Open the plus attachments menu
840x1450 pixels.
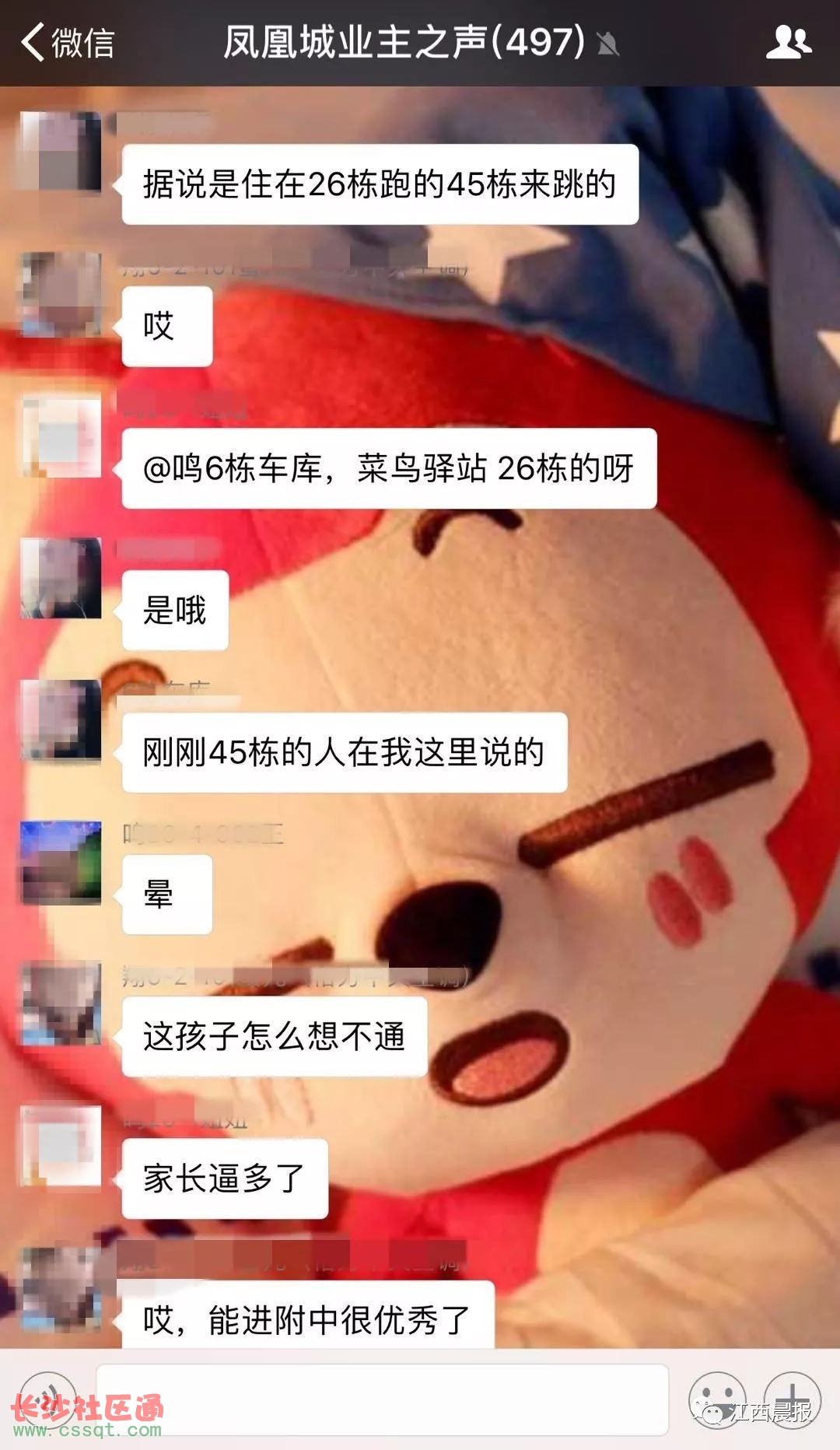792,1399
